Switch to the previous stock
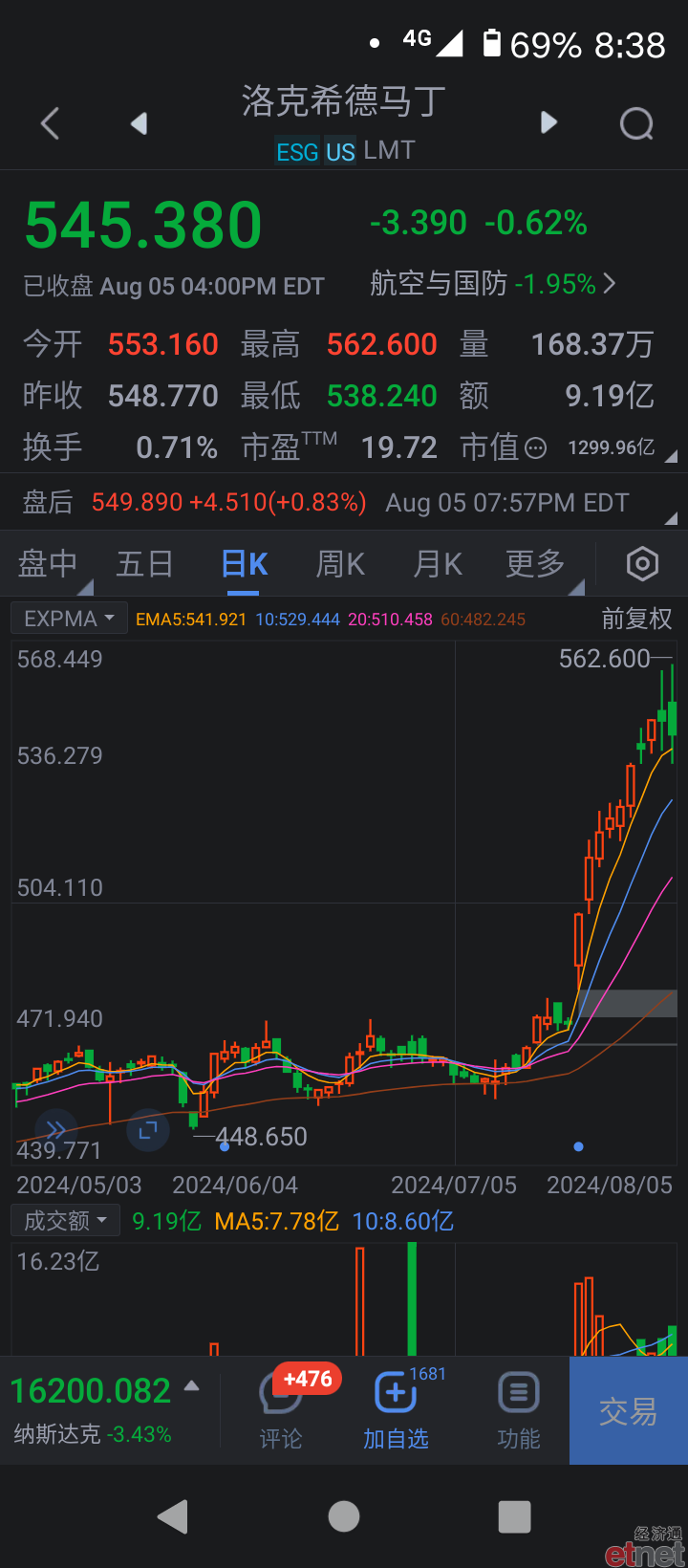 click(x=140, y=123)
